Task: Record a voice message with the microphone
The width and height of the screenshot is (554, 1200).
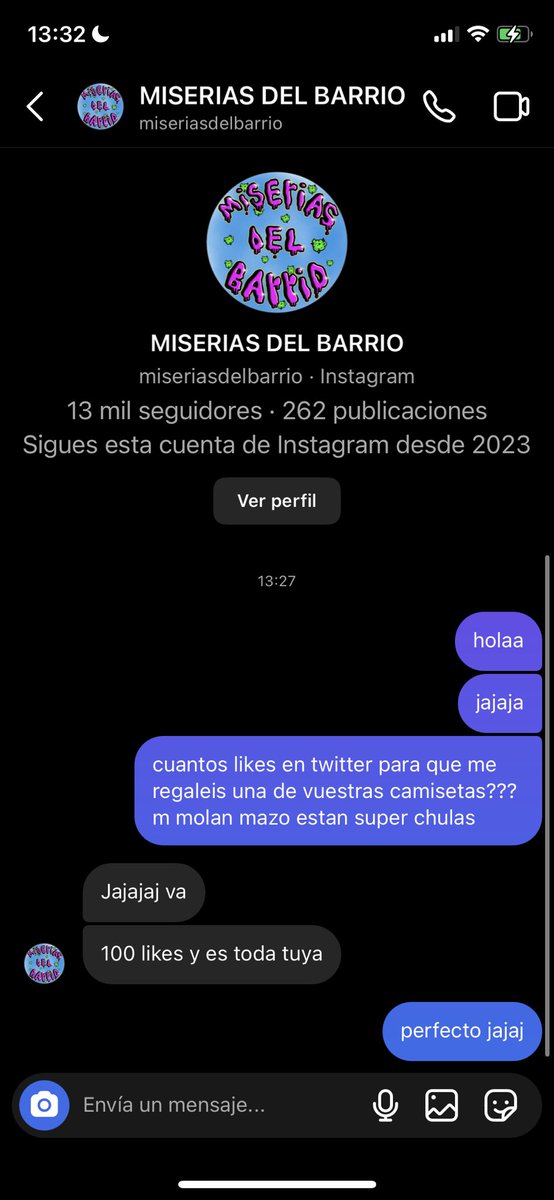Action: (x=385, y=1105)
